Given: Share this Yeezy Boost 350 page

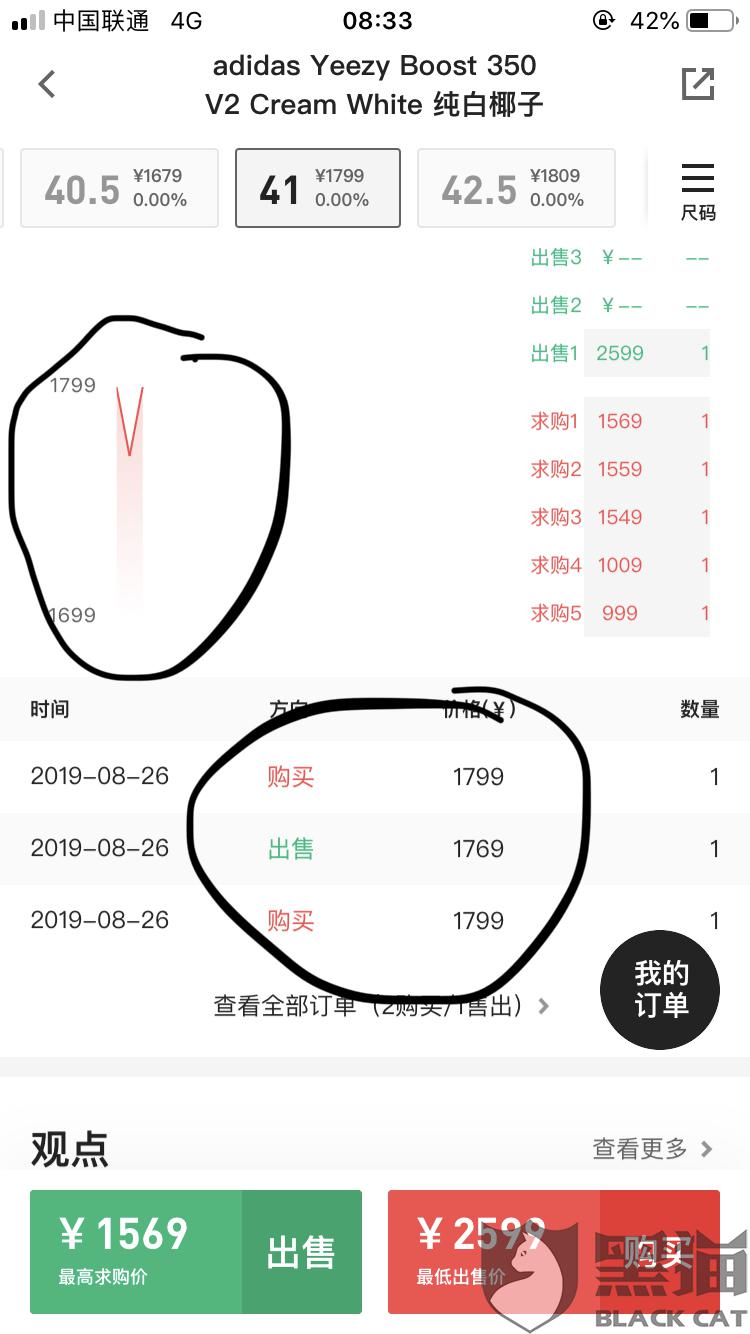Looking at the screenshot, I should pyautogui.click(x=698, y=84).
